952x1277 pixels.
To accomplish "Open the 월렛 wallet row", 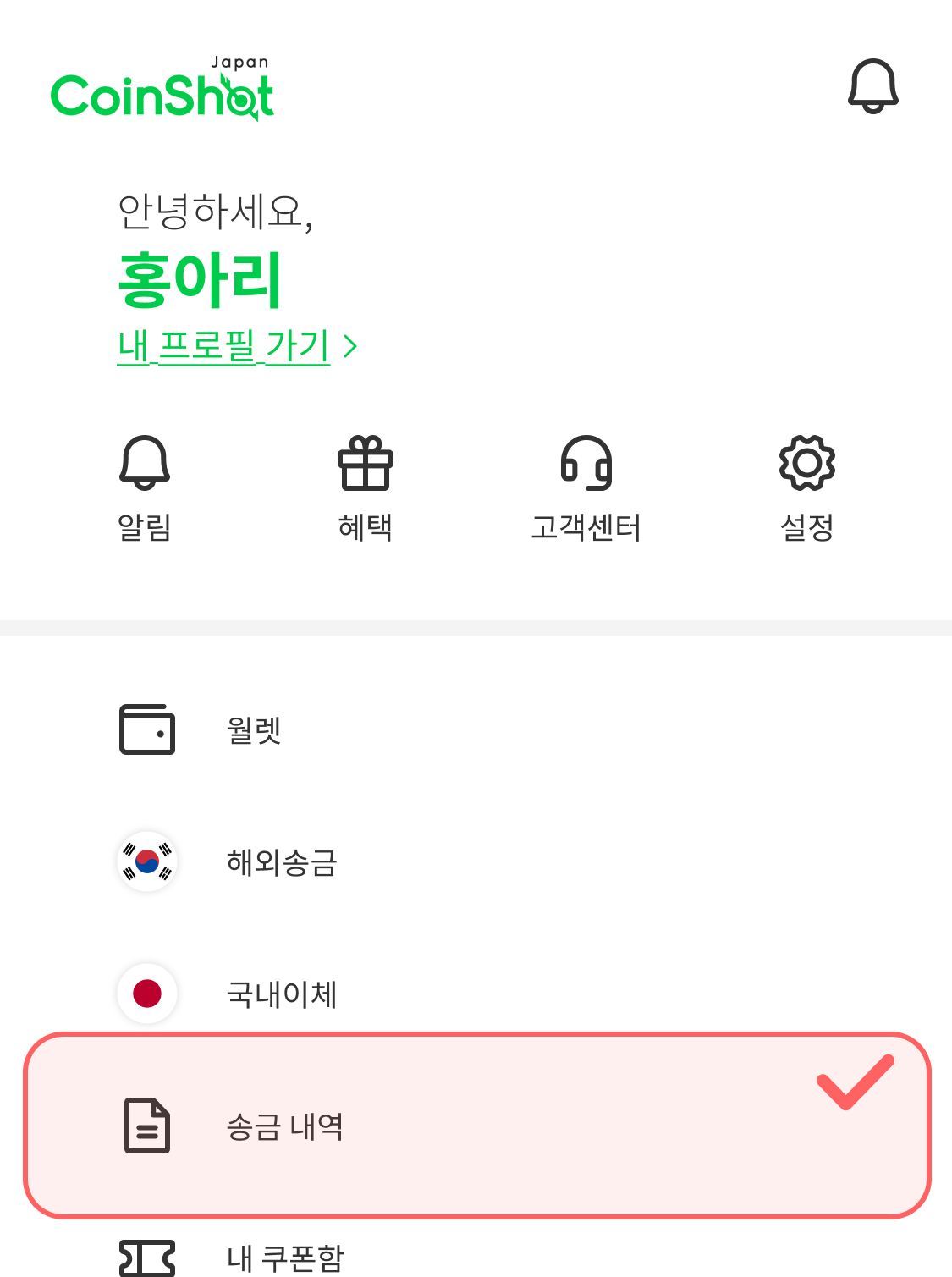I will [254, 729].
